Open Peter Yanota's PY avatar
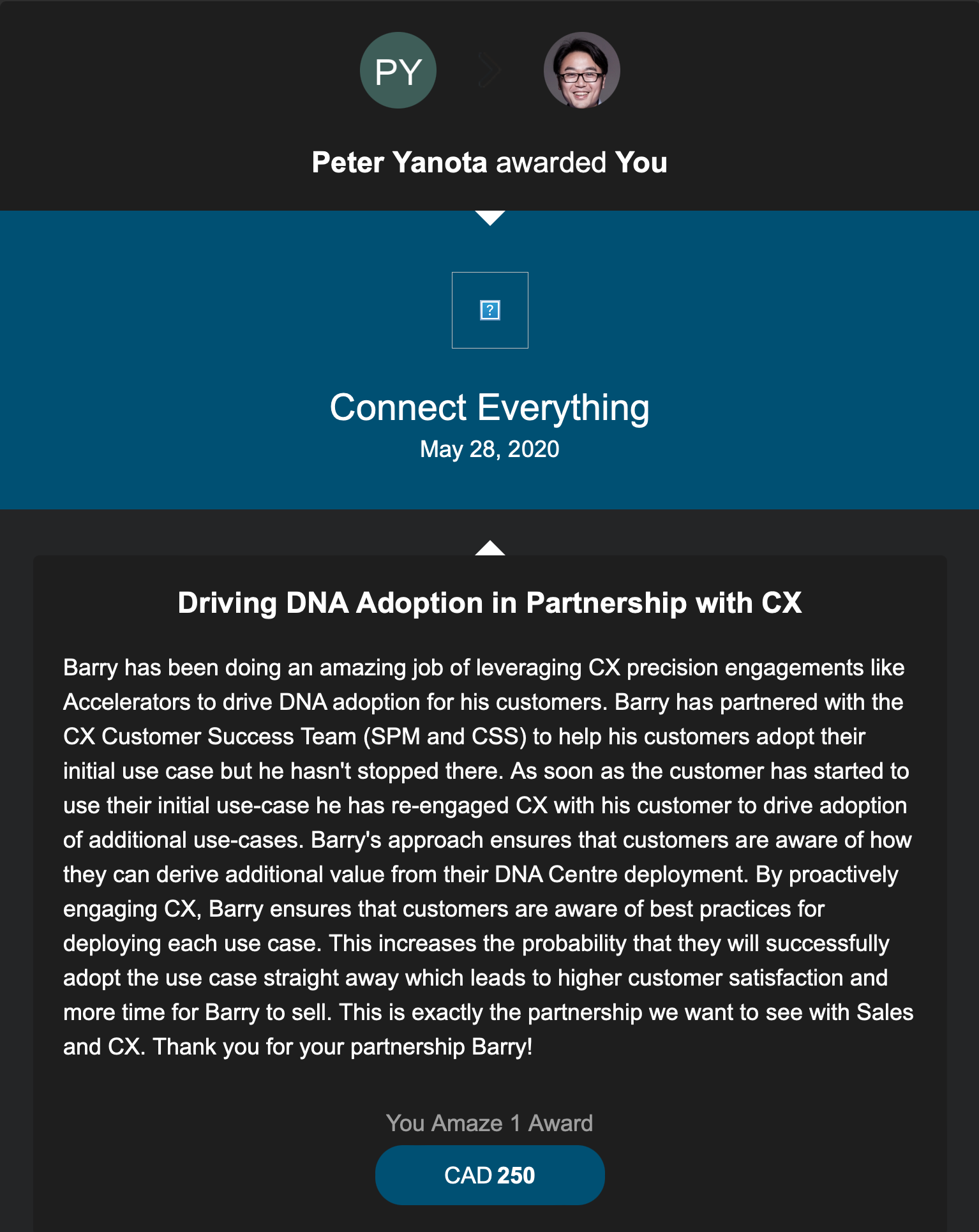Viewport: 979px width, 1232px height. point(398,70)
